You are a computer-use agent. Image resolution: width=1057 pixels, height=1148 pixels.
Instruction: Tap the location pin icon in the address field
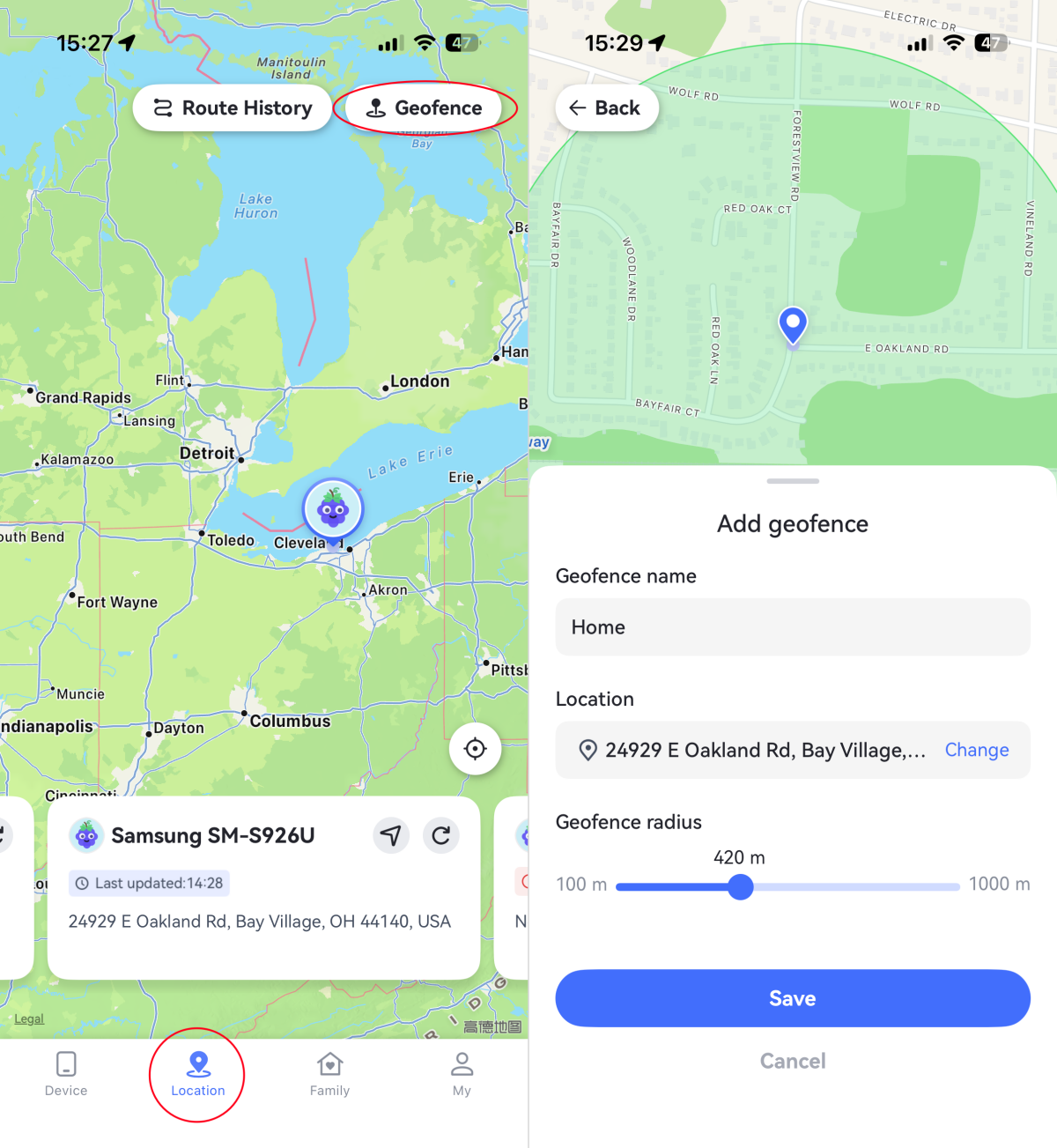(588, 750)
